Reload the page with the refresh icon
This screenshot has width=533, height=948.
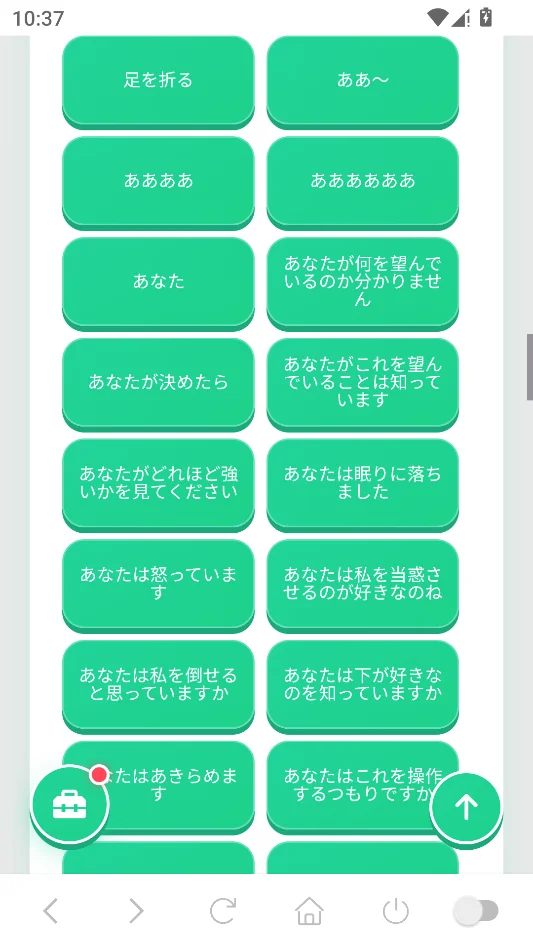point(222,911)
